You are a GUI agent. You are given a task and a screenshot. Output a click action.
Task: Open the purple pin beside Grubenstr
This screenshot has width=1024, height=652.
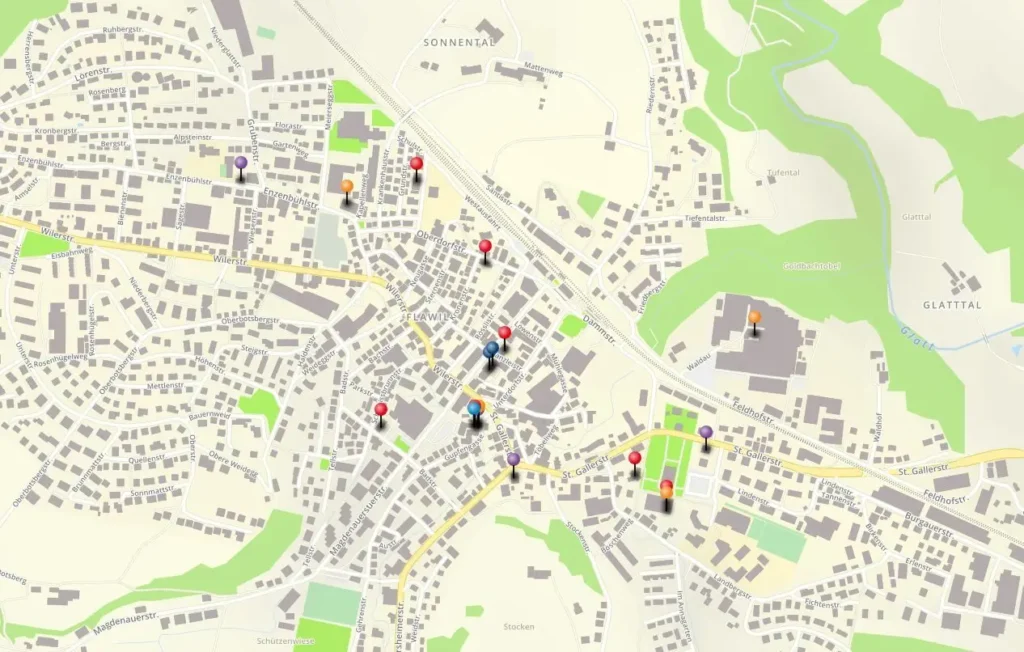(x=241, y=162)
